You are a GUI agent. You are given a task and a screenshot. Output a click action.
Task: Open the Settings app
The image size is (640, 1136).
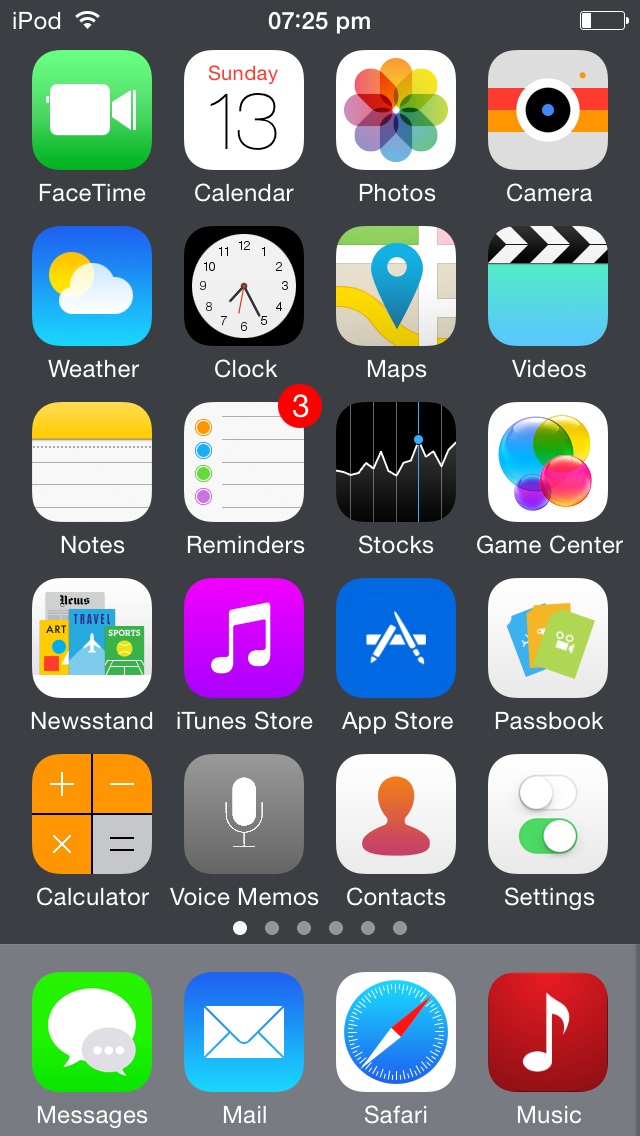click(548, 814)
